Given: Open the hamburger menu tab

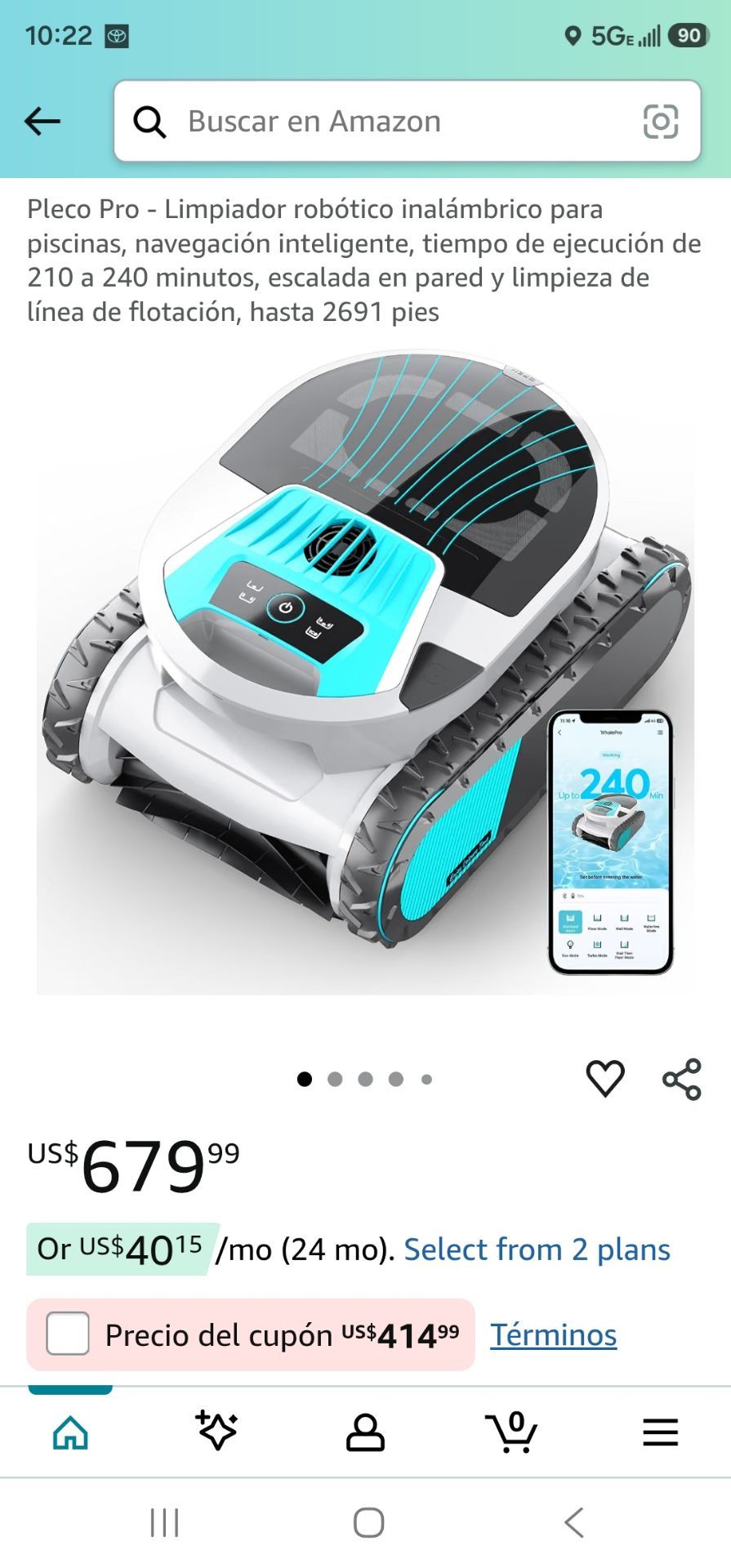Looking at the screenshot, I should pos(660,1432).
